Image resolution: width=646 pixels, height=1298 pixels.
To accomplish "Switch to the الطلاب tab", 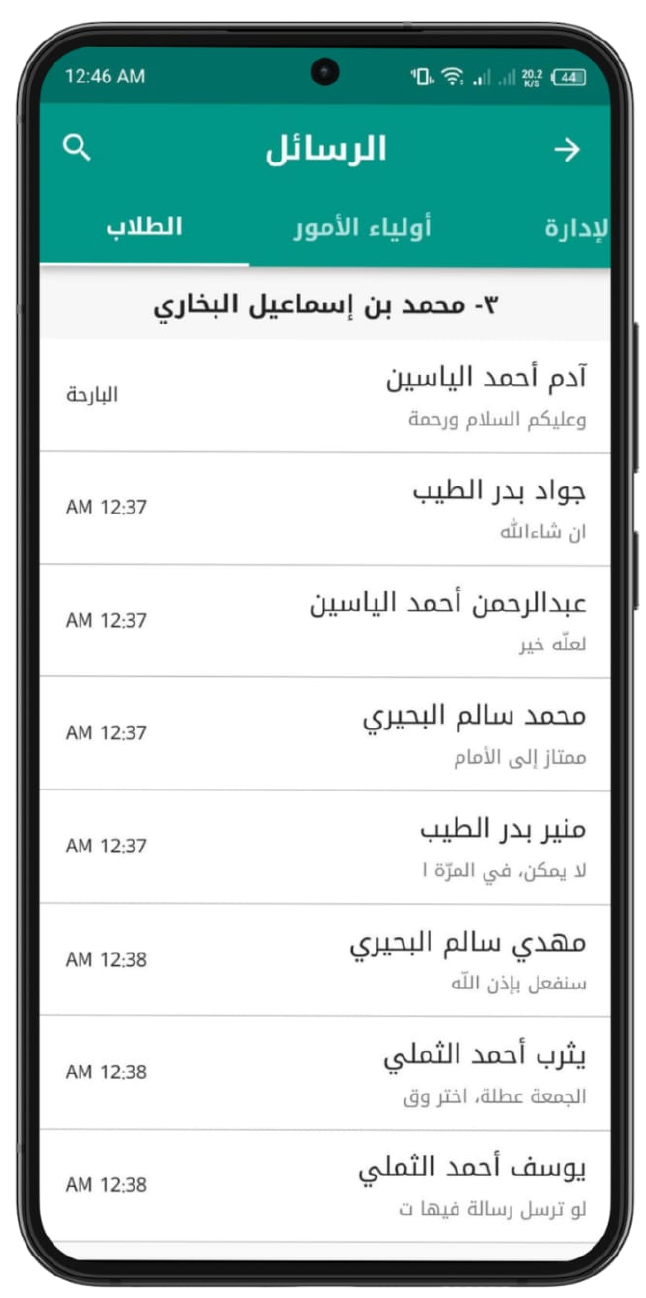I will click(144, 227).
